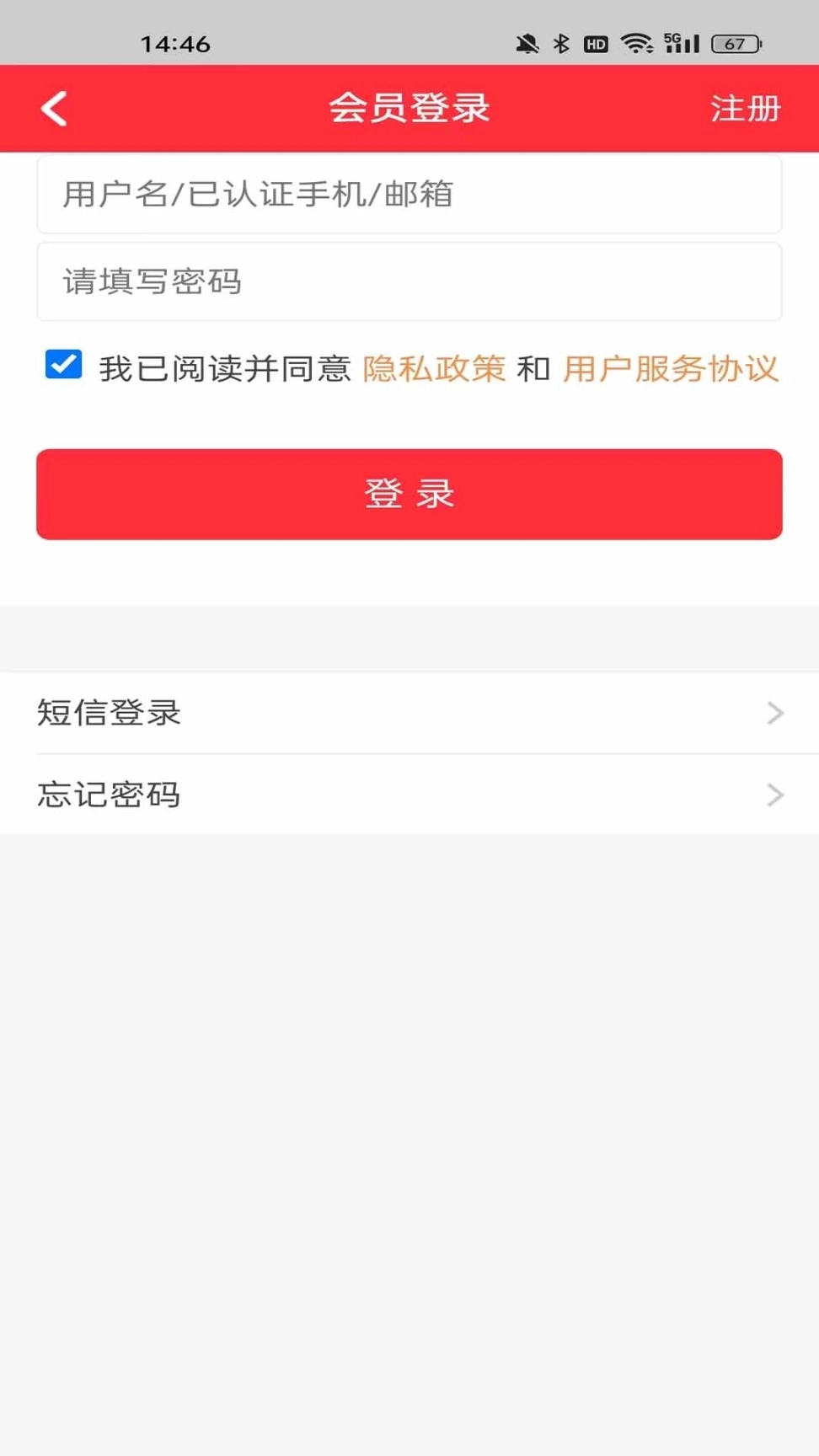The height and width of the screenshot is (1456, 819).
Task: Expand the 短信登录 option via its chevron
Action: 774,713
